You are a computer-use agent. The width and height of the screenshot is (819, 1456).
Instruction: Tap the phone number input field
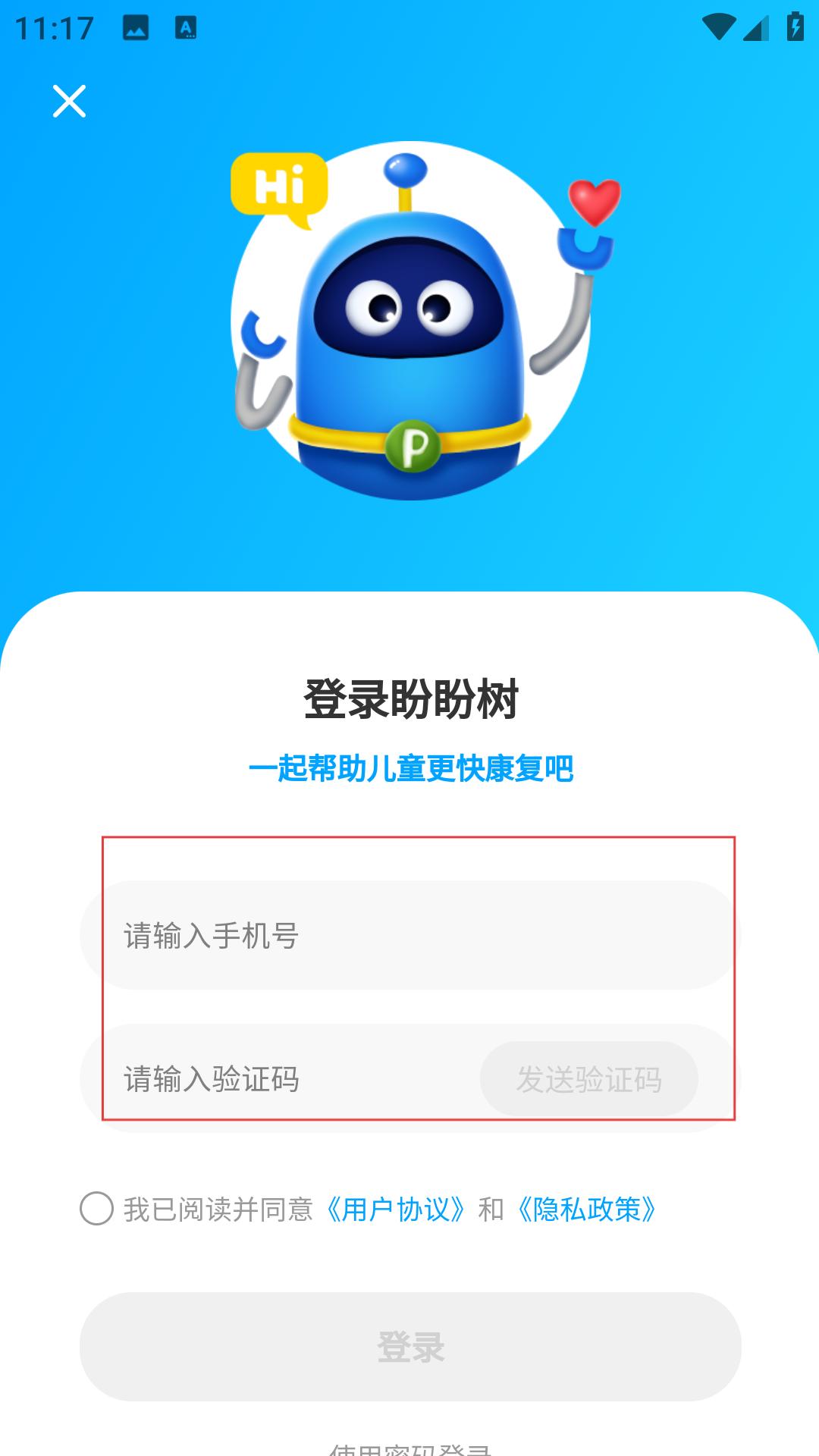click(409, 935)
